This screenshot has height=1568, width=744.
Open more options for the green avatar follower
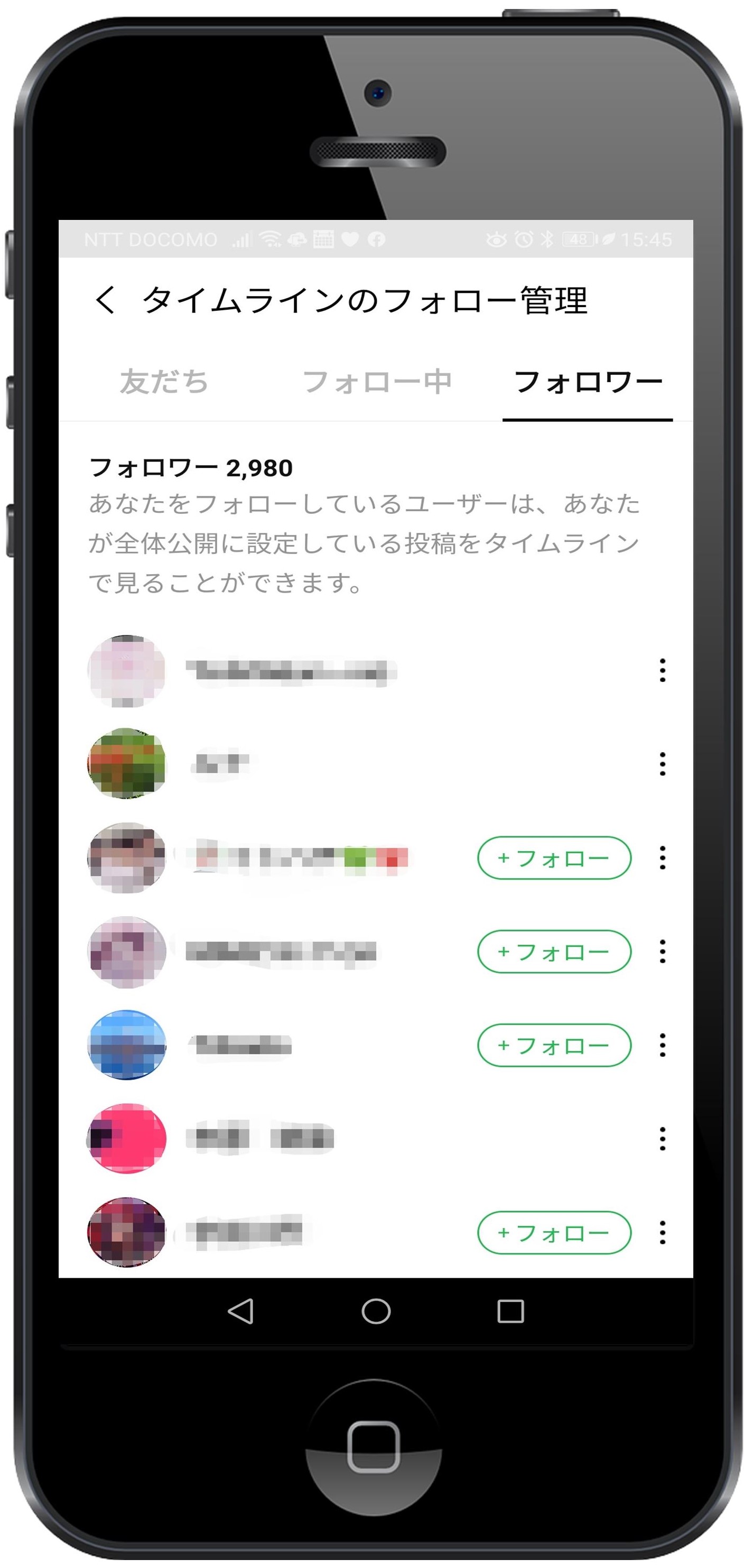[663, 763]
